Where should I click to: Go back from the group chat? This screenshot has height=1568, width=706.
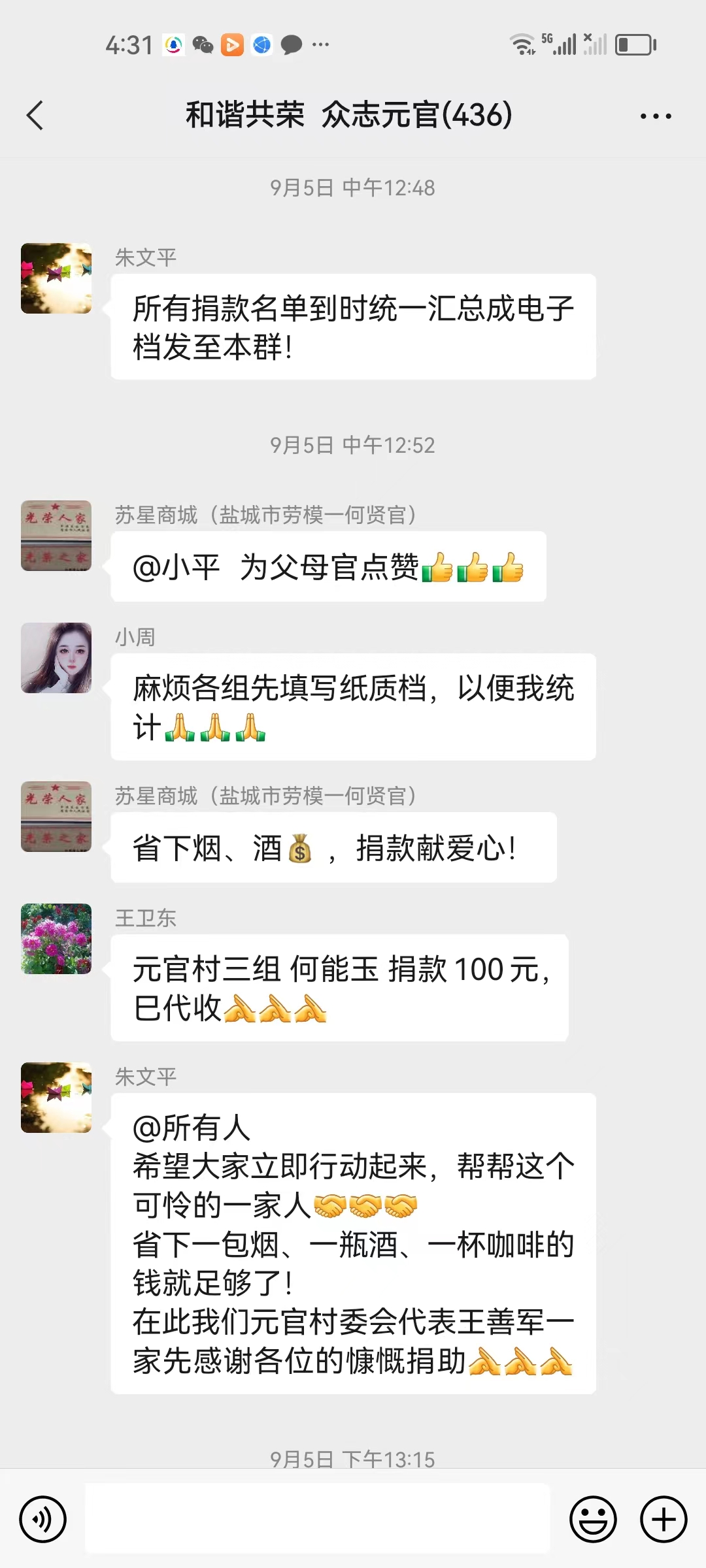(x=35, y=116)
